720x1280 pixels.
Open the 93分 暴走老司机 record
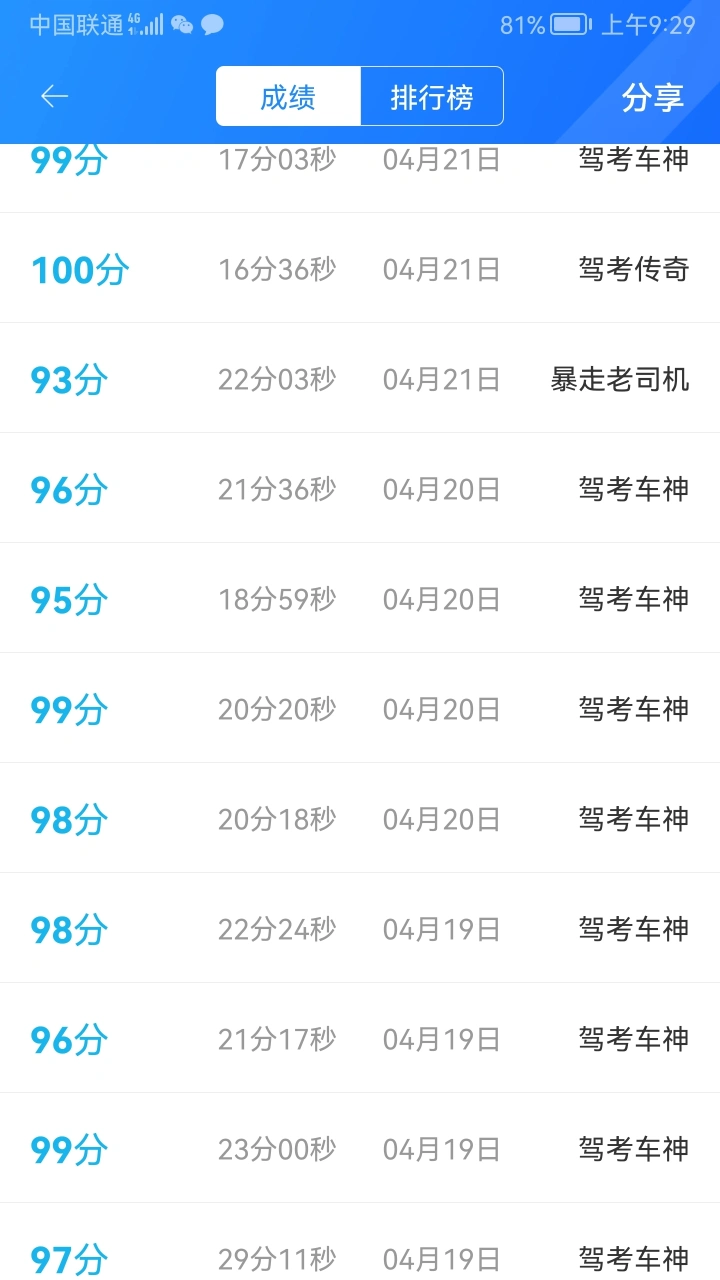click(360, 378)
